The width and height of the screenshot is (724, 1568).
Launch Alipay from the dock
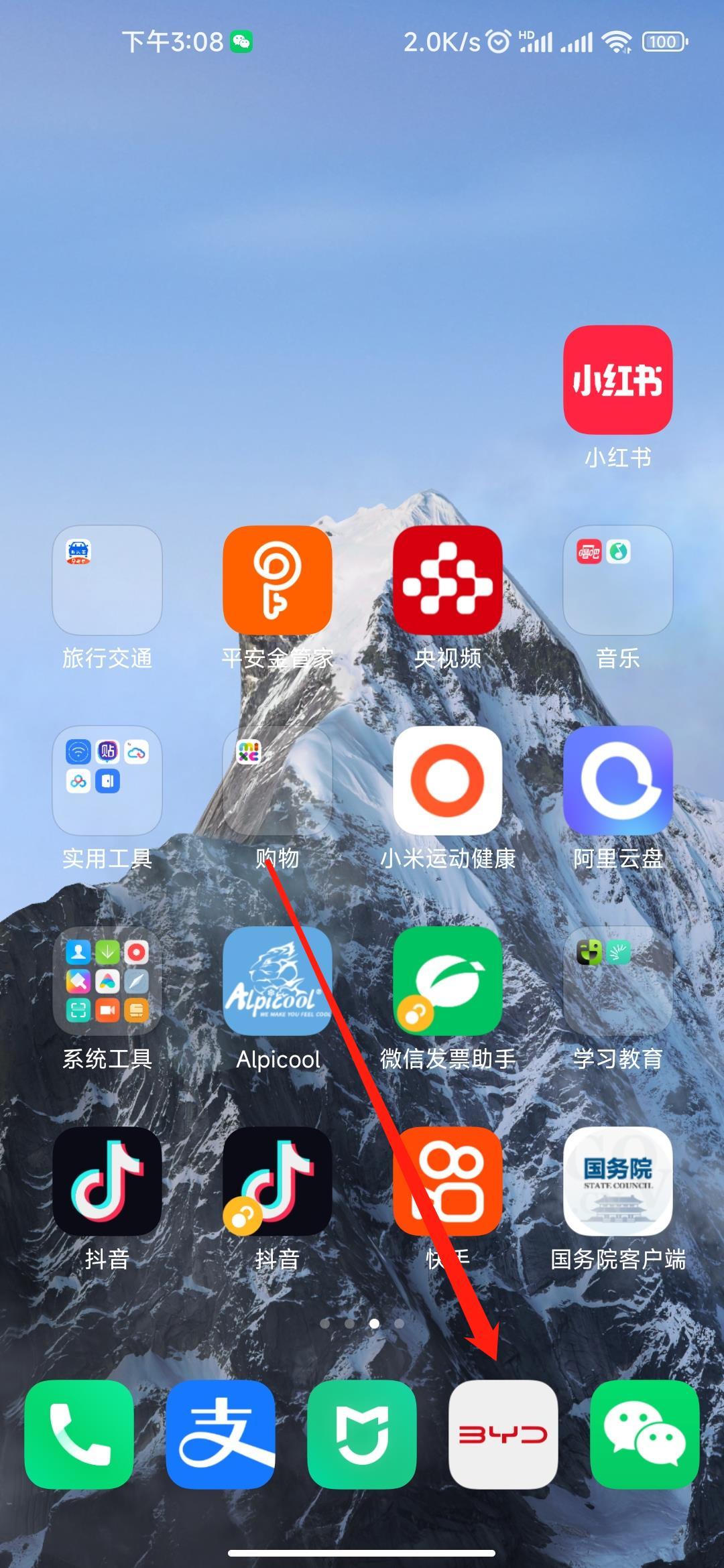pos(221,1434)
